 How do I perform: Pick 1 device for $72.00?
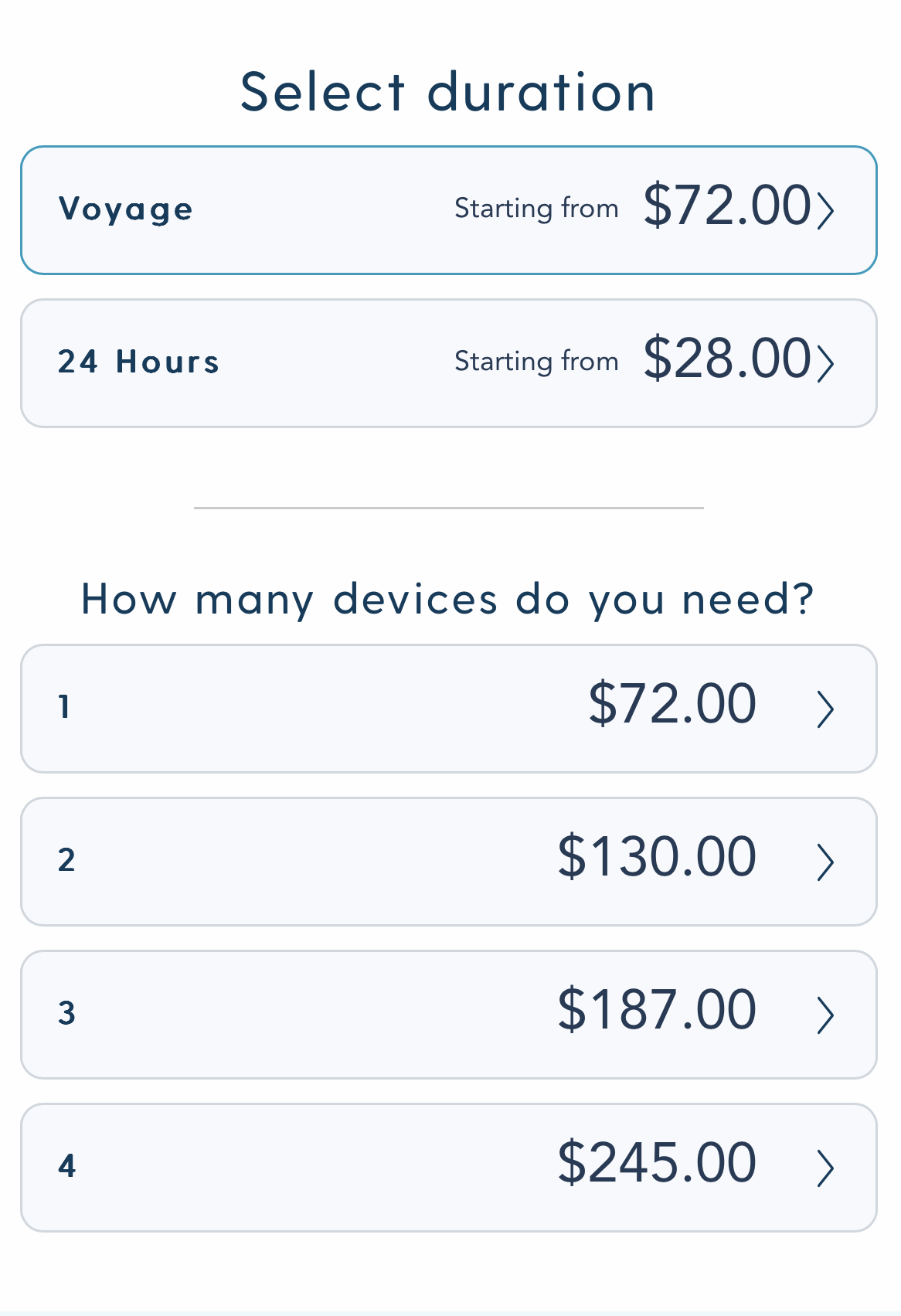click(x=448, y=709)
